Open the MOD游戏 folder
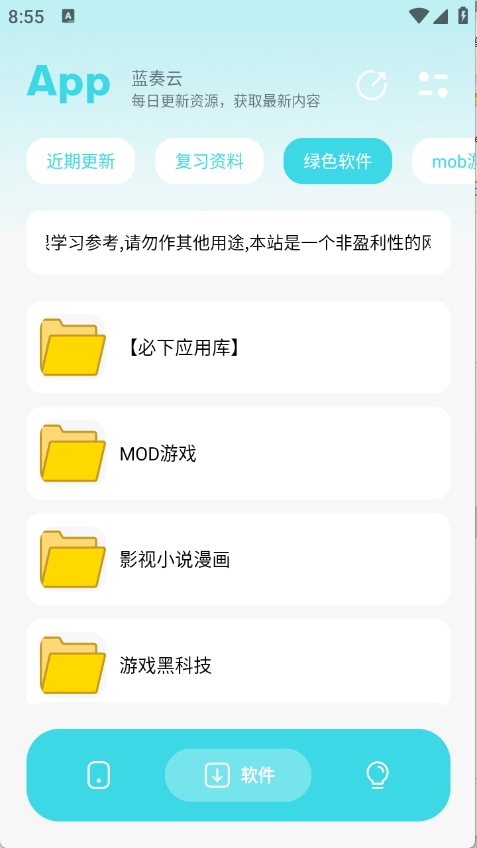477x848 pixels. coord(238,453)
